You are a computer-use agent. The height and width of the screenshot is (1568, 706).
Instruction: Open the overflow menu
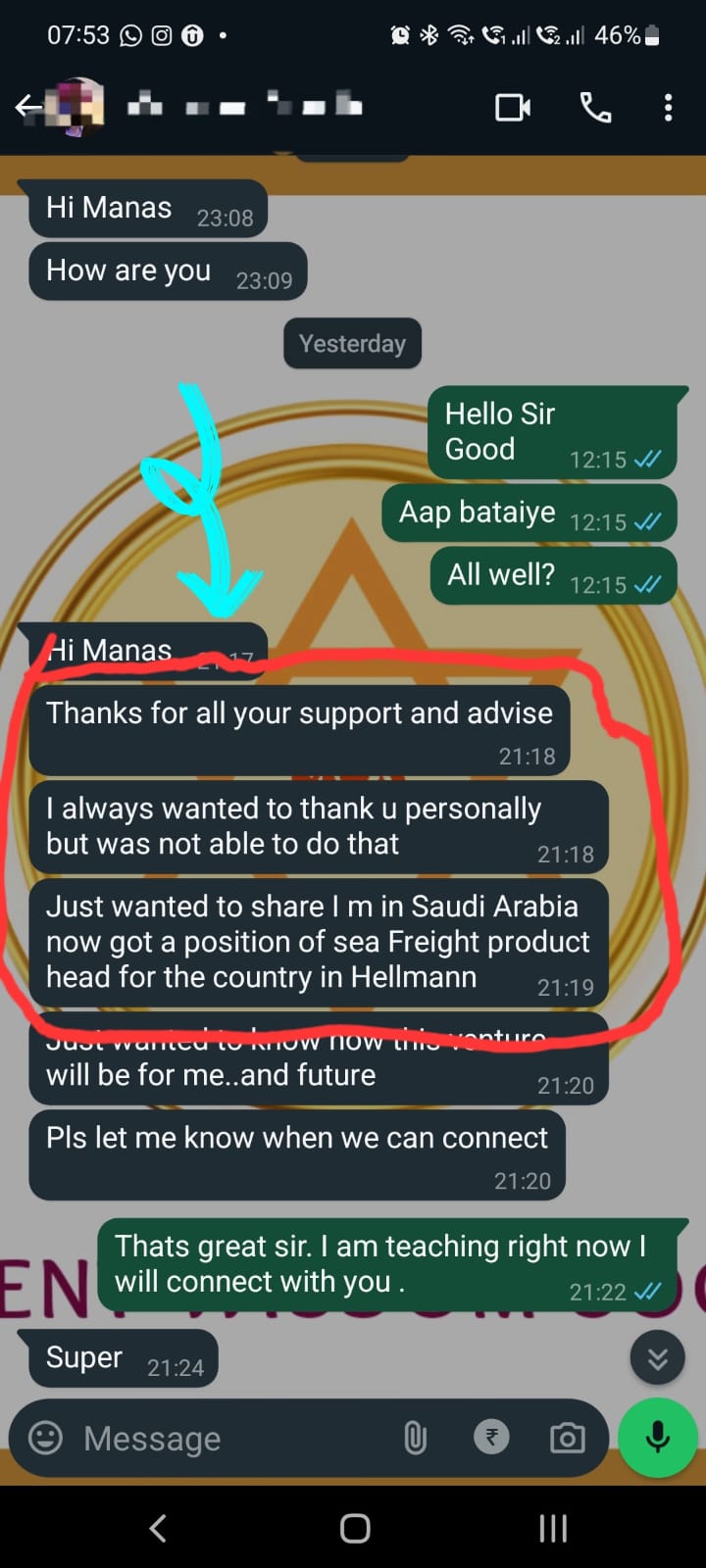668,107
